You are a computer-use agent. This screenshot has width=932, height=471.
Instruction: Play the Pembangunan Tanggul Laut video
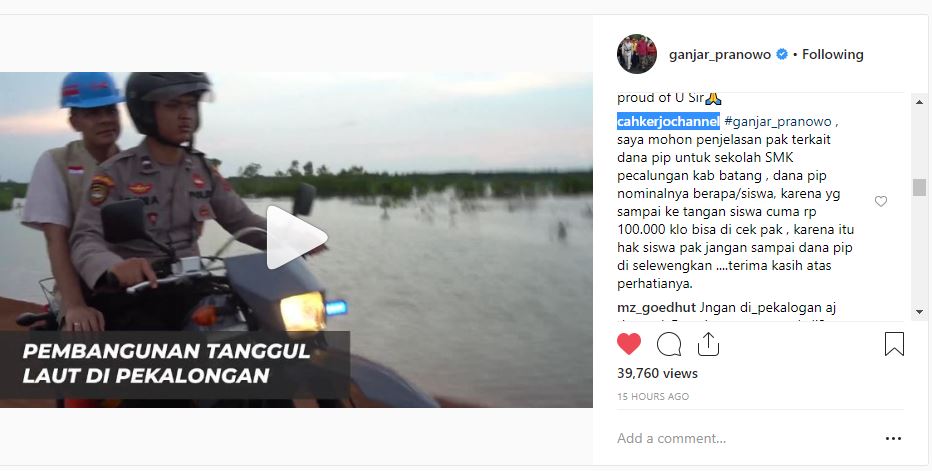click(297, 239)
